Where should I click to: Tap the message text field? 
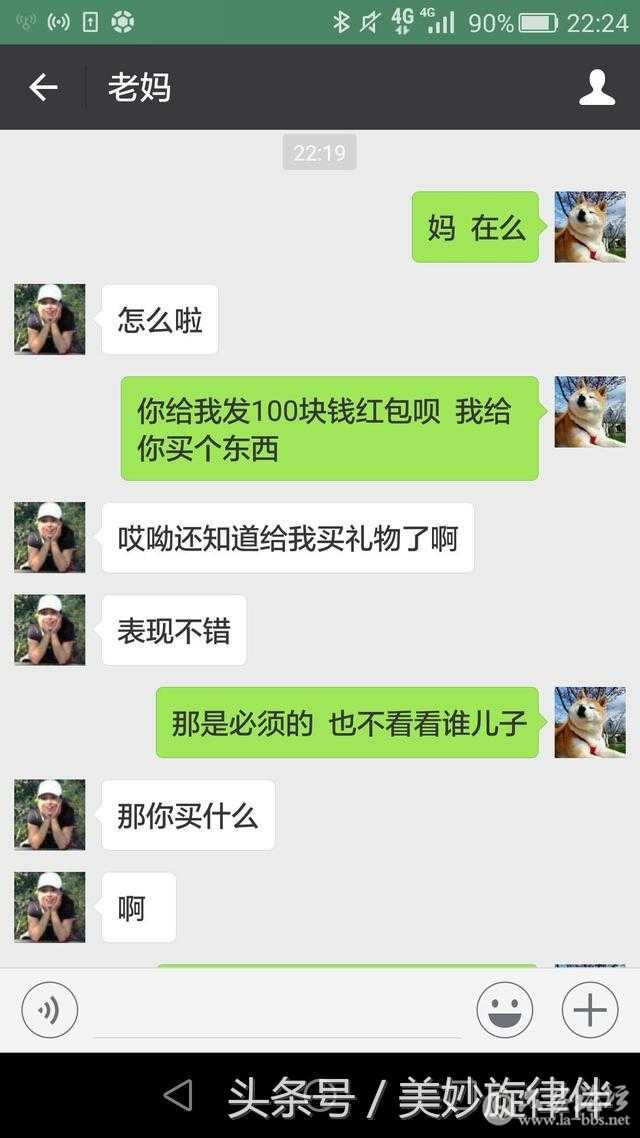(x=277, y=1010)
